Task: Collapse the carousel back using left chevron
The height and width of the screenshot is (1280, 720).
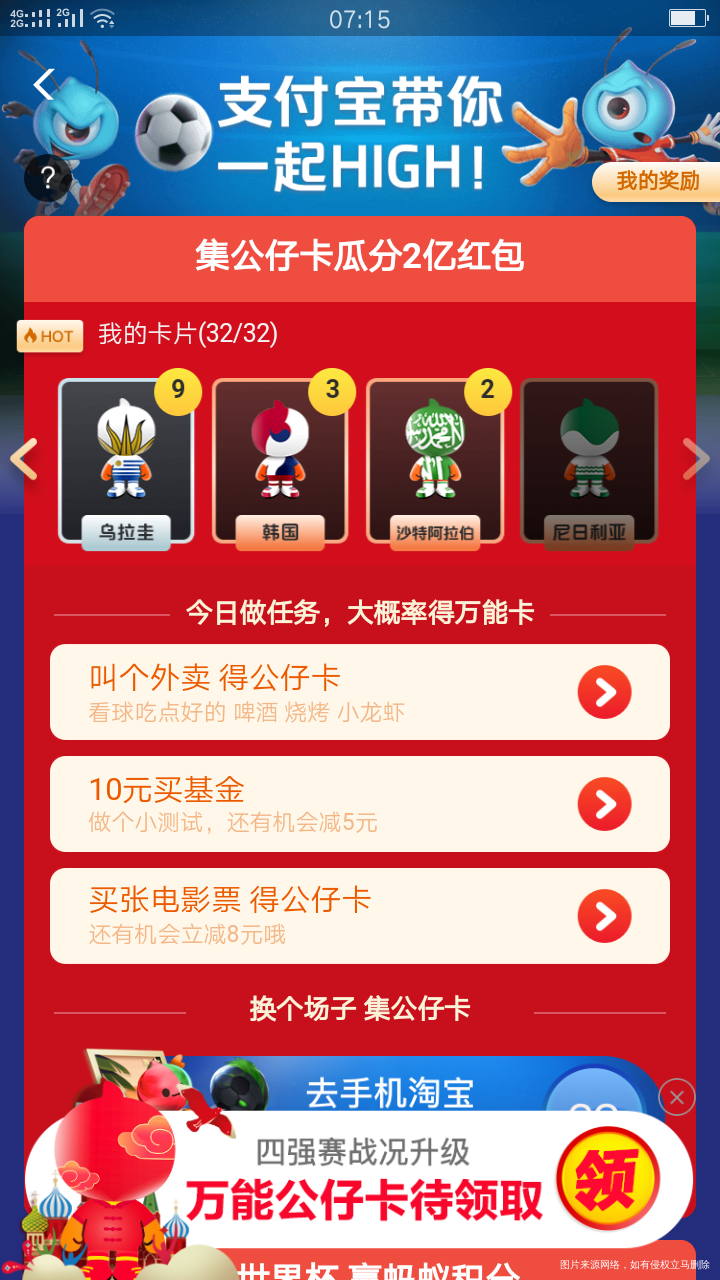Action: (22, 458)
